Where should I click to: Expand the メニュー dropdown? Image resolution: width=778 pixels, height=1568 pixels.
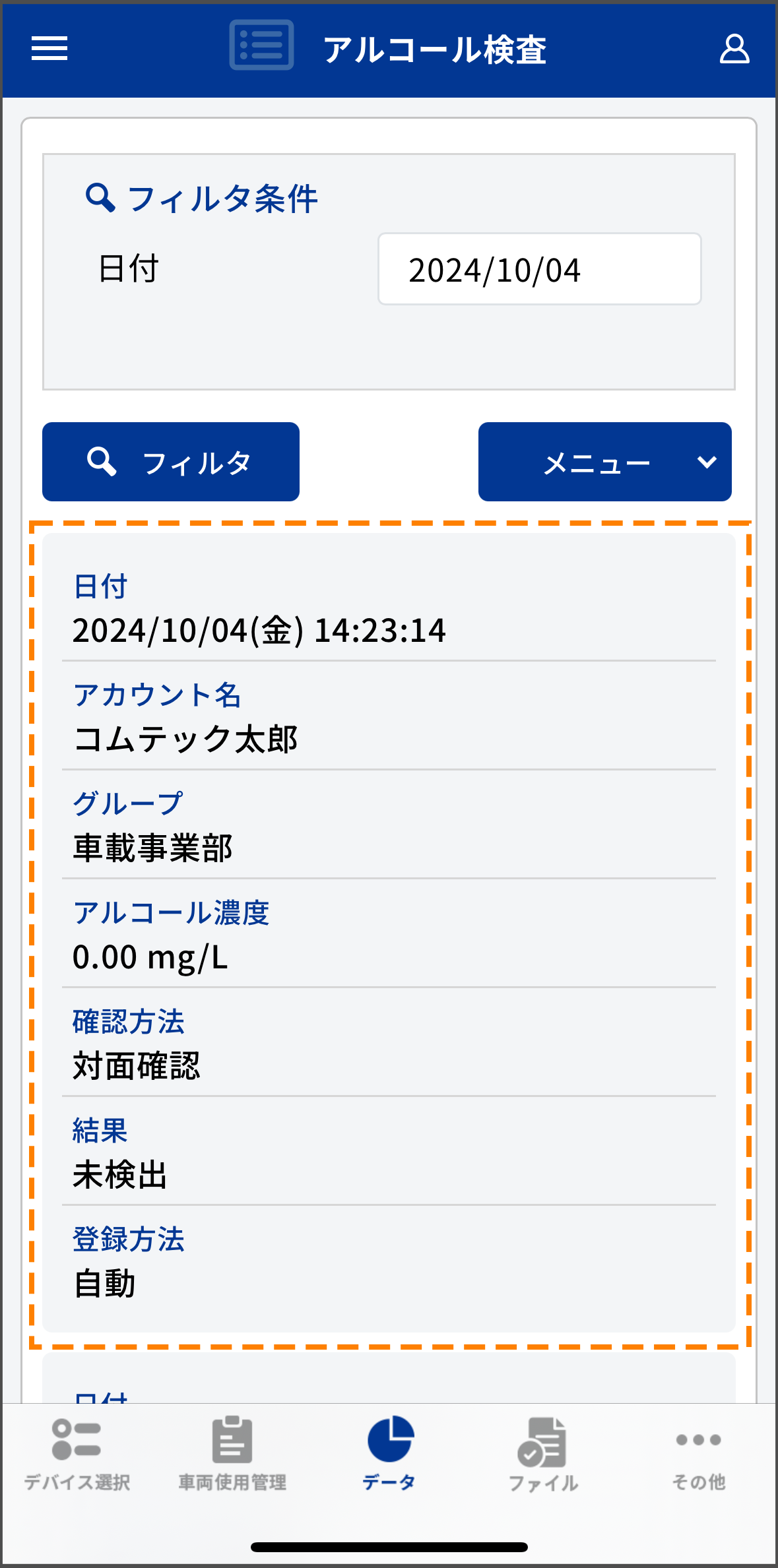[x=604, y=462]
